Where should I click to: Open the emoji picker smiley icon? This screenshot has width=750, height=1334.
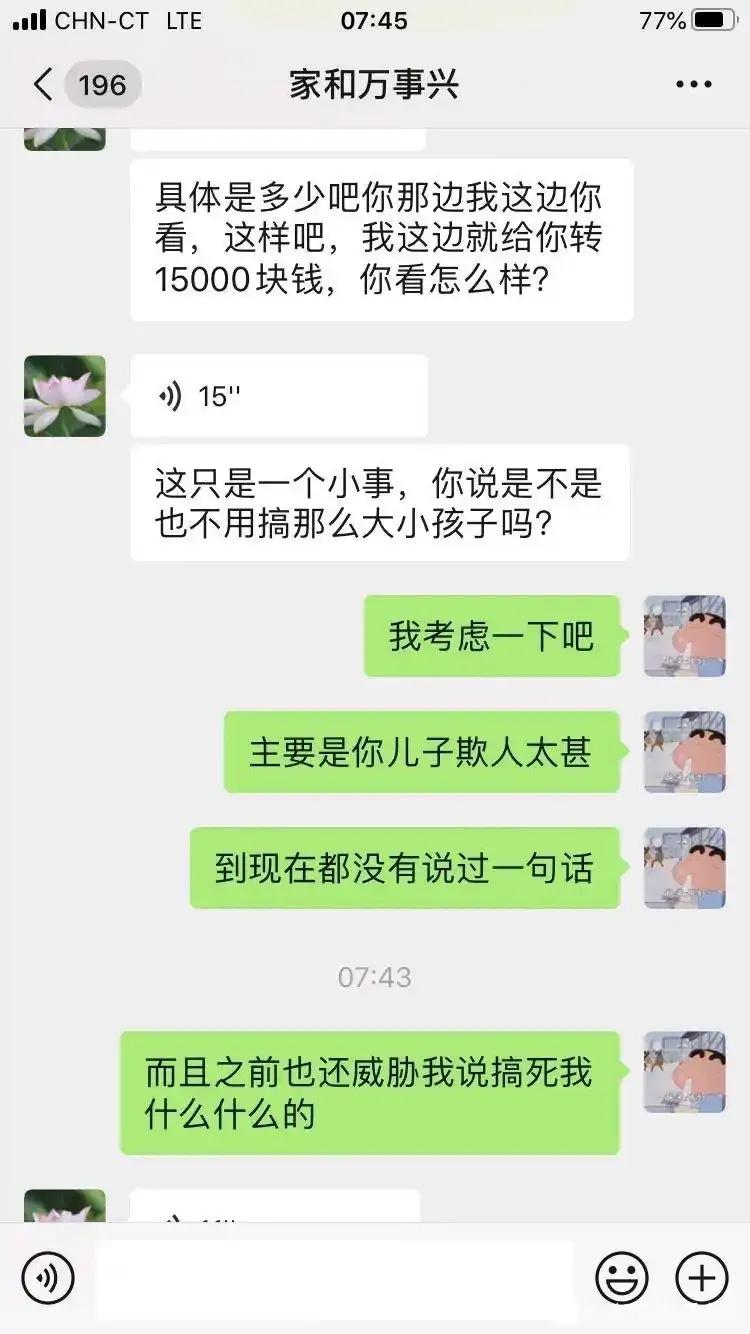pos(620,1277)
